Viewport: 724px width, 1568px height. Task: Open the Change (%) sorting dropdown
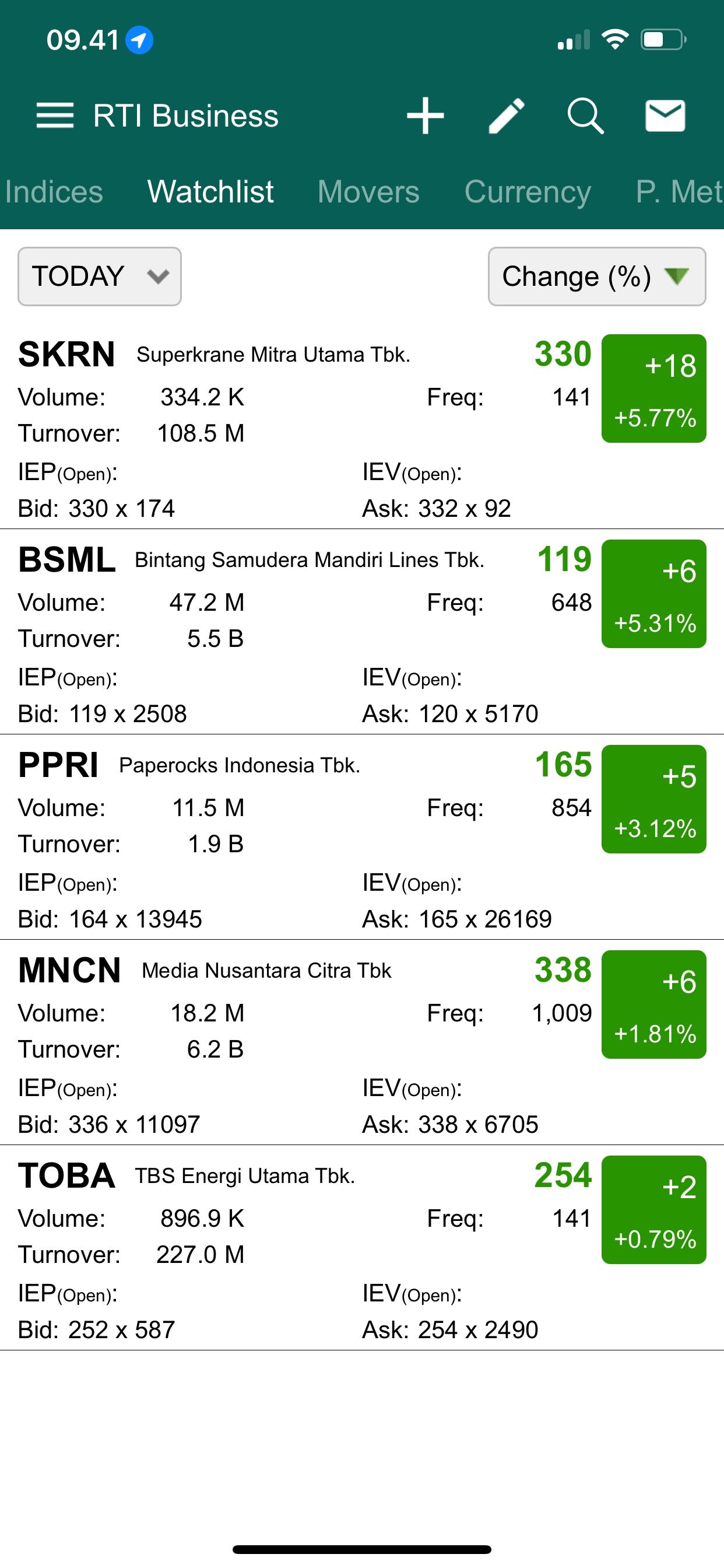[596, 276]
